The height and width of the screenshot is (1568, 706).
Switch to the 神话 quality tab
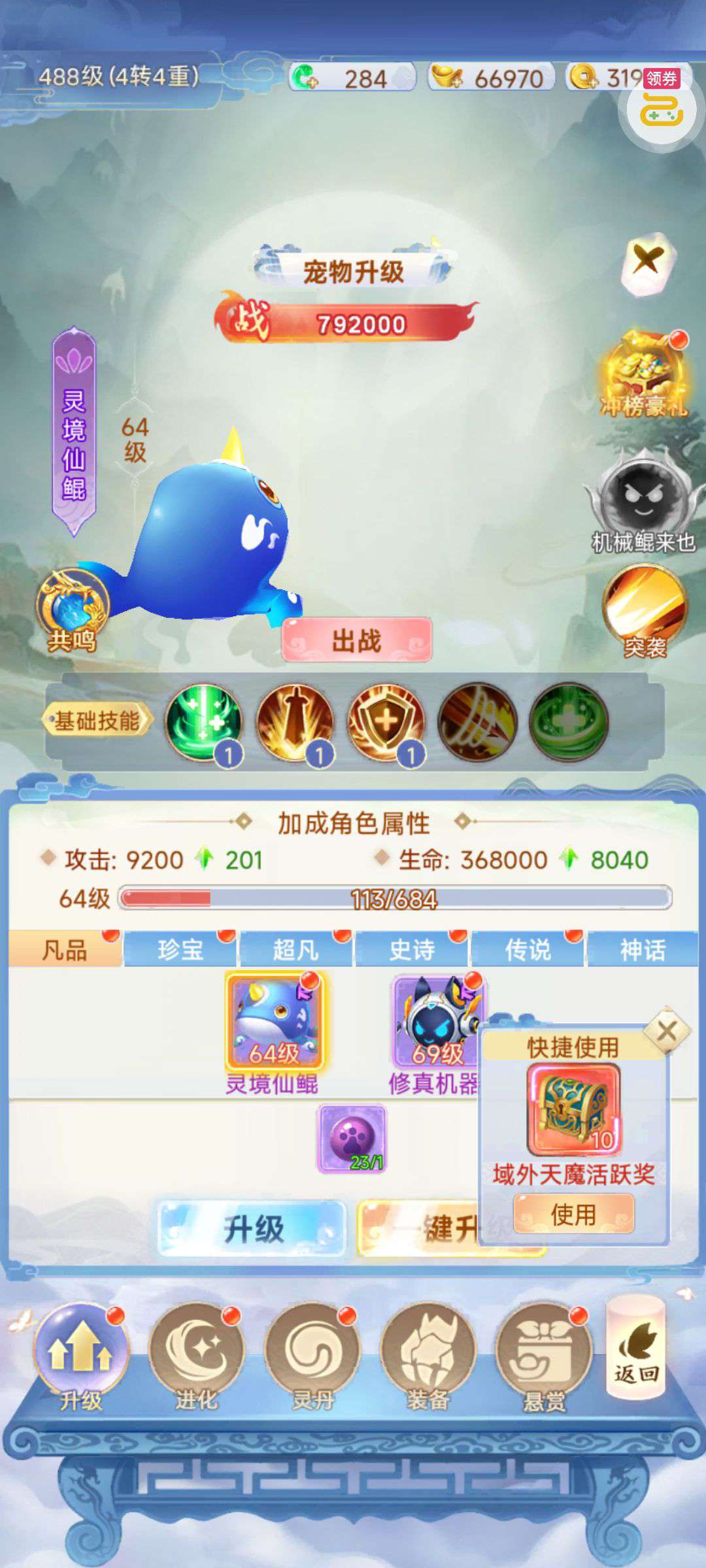tap(643, 949)
